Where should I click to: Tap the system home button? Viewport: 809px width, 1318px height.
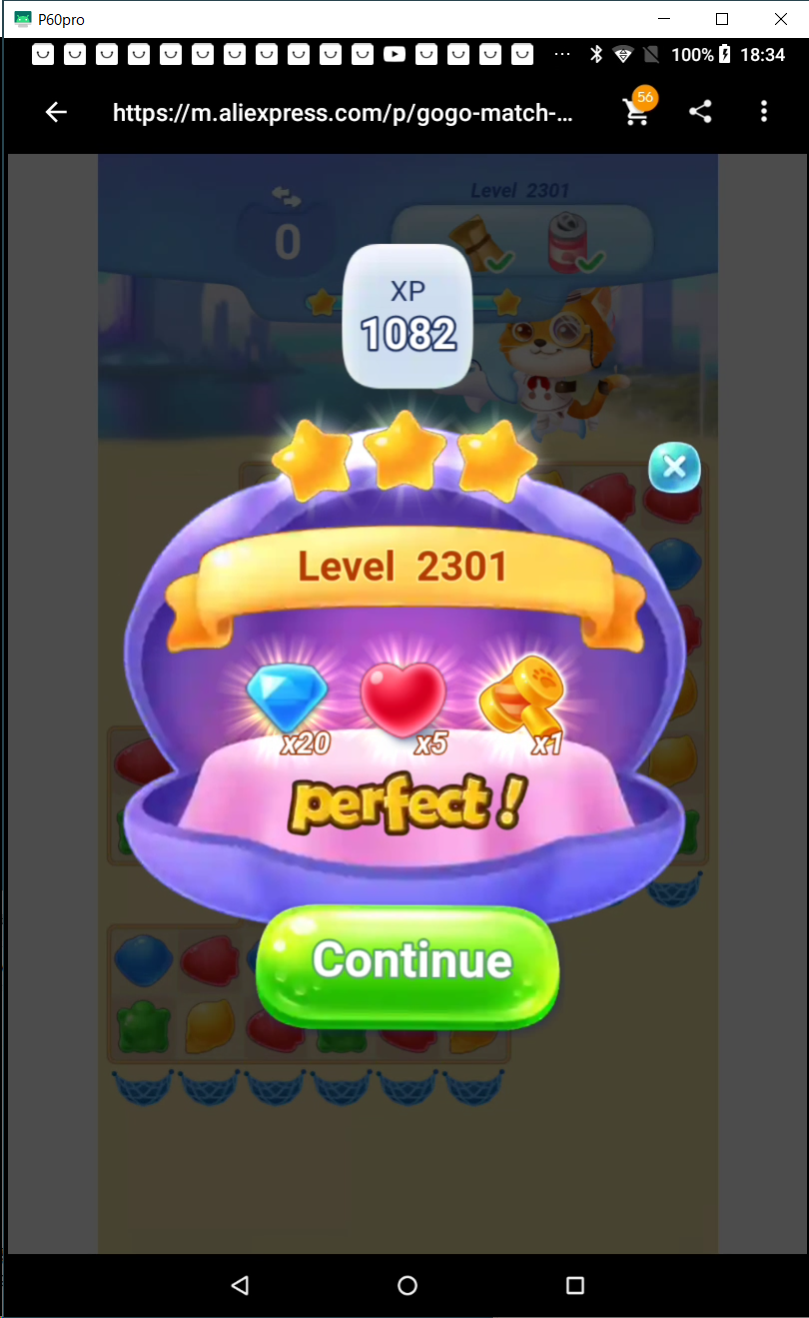407,1285
